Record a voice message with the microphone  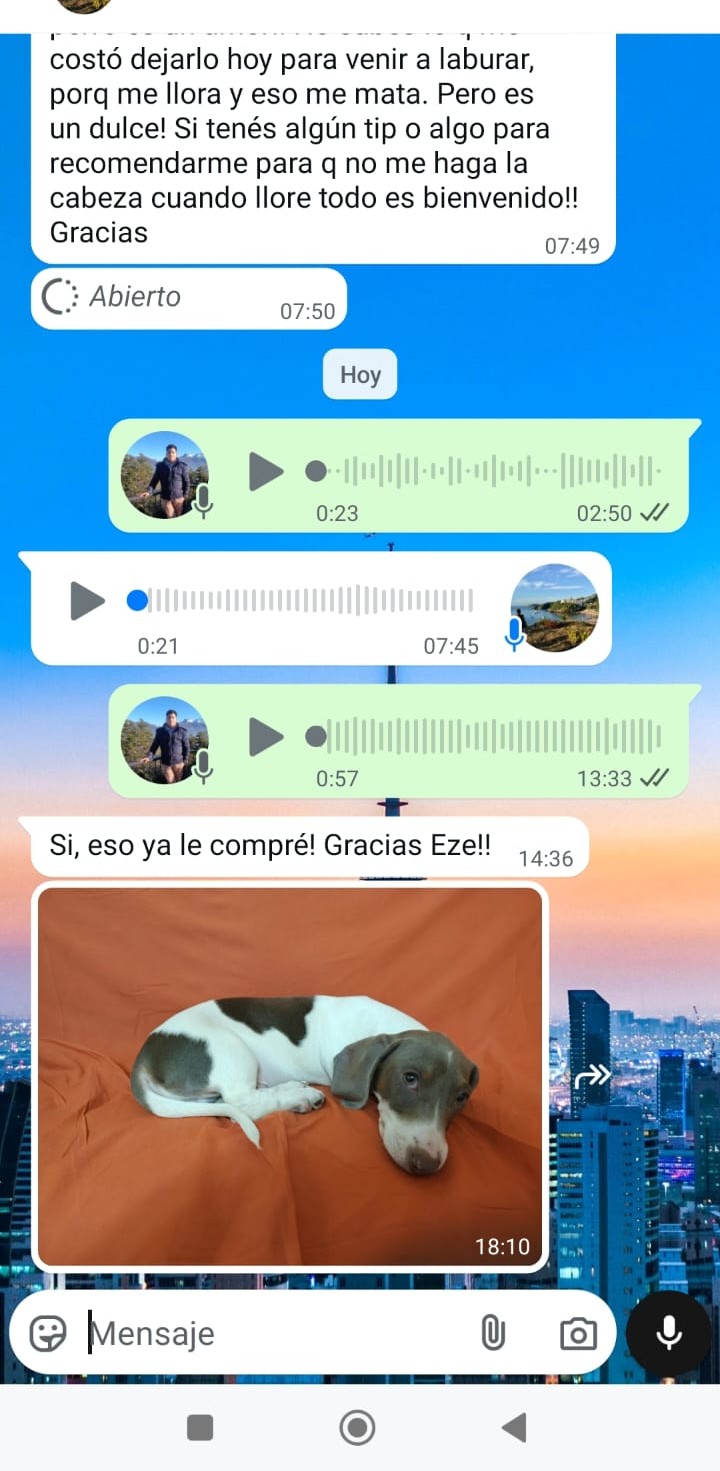coord(668,1333)
